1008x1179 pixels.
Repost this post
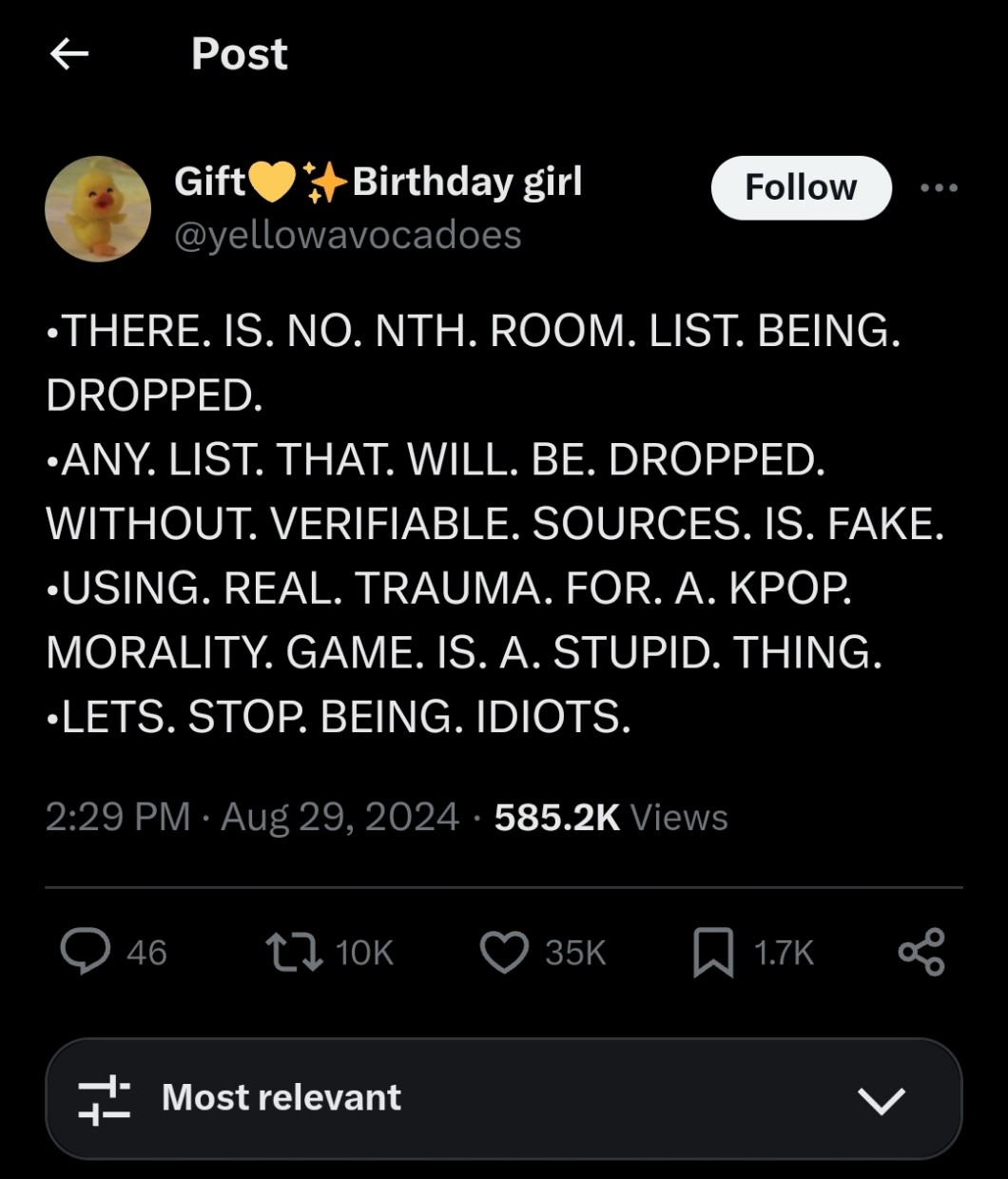294,952
